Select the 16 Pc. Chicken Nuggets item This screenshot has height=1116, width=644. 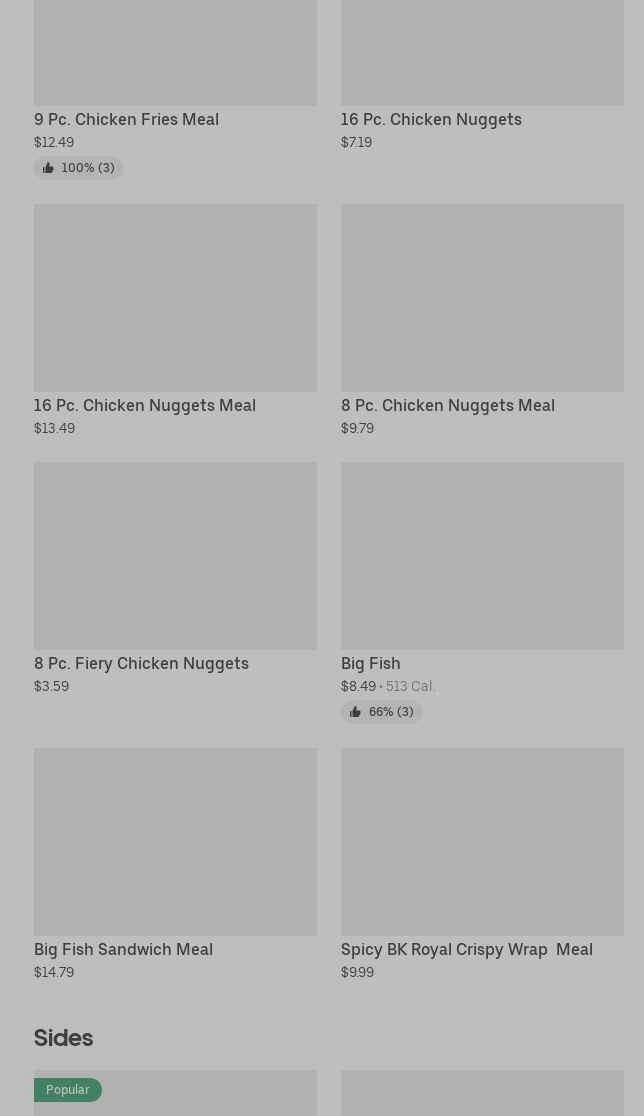point(430,119)
